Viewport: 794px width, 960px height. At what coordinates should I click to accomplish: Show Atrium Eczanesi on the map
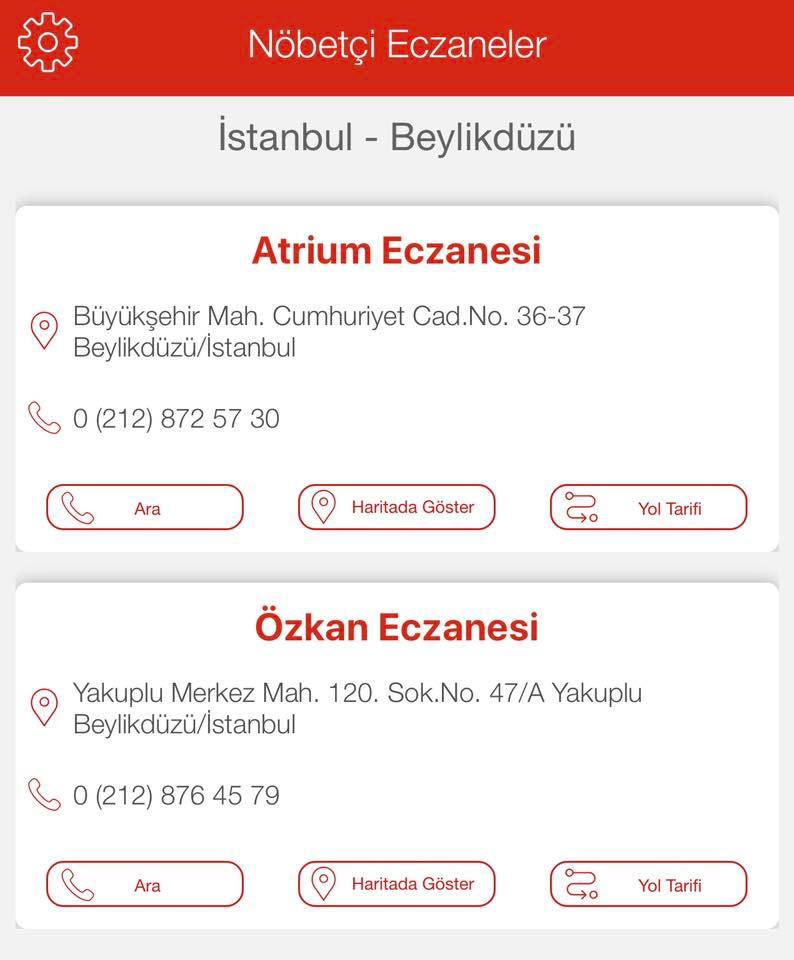(x=397, y=507)
